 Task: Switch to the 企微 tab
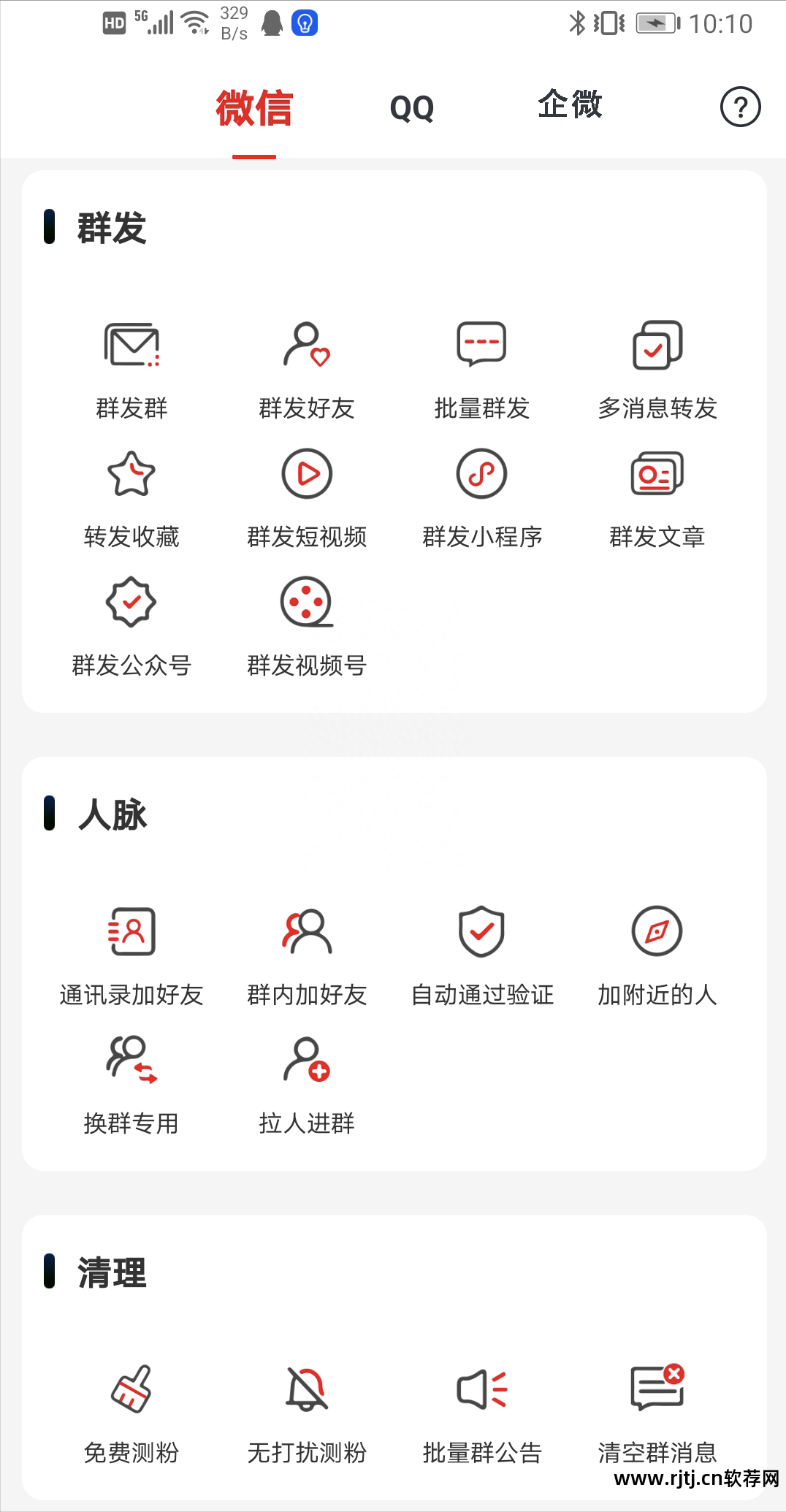click(x=570, y=105)
